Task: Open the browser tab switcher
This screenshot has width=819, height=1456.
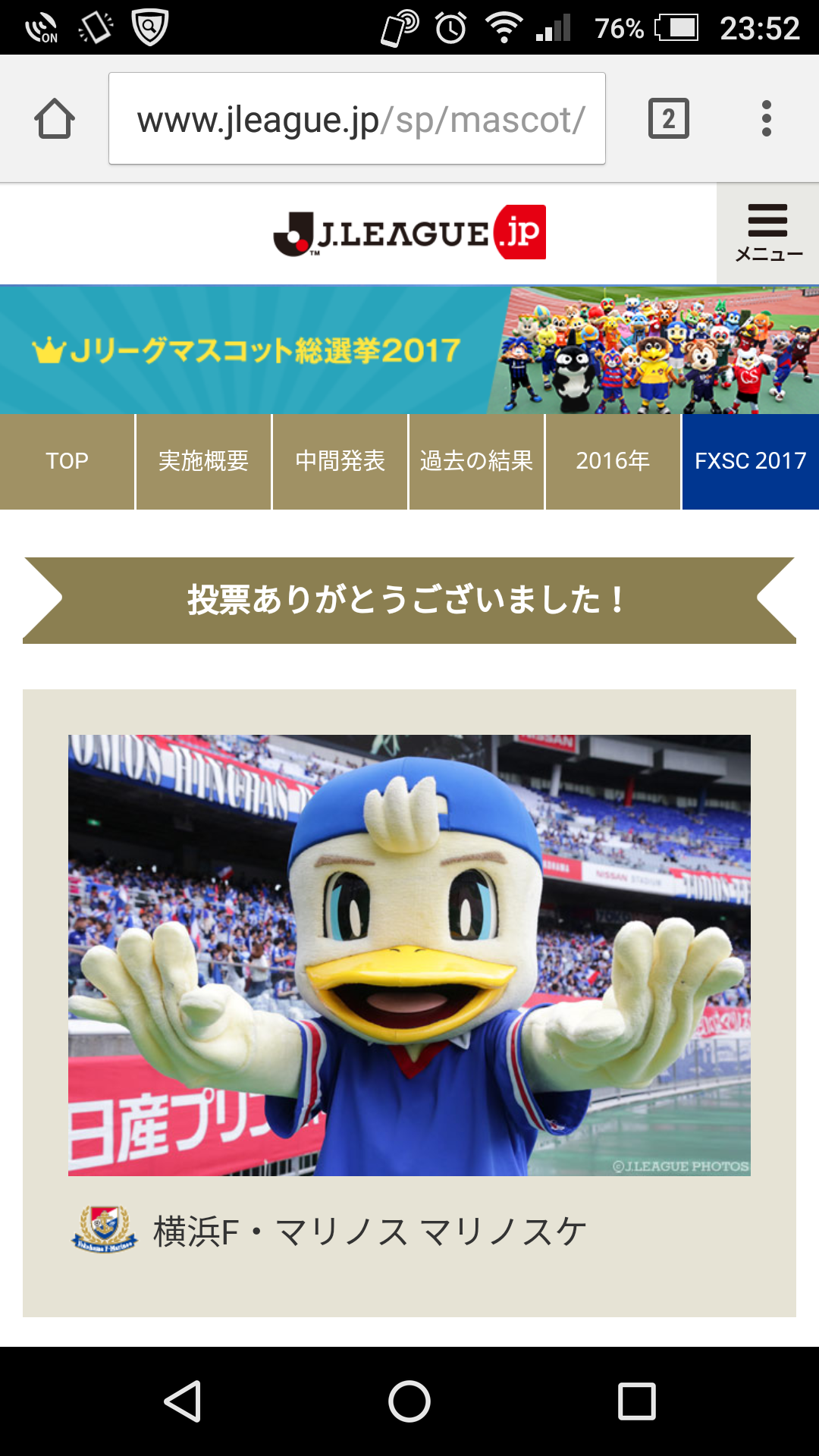Action: point(668,119)
